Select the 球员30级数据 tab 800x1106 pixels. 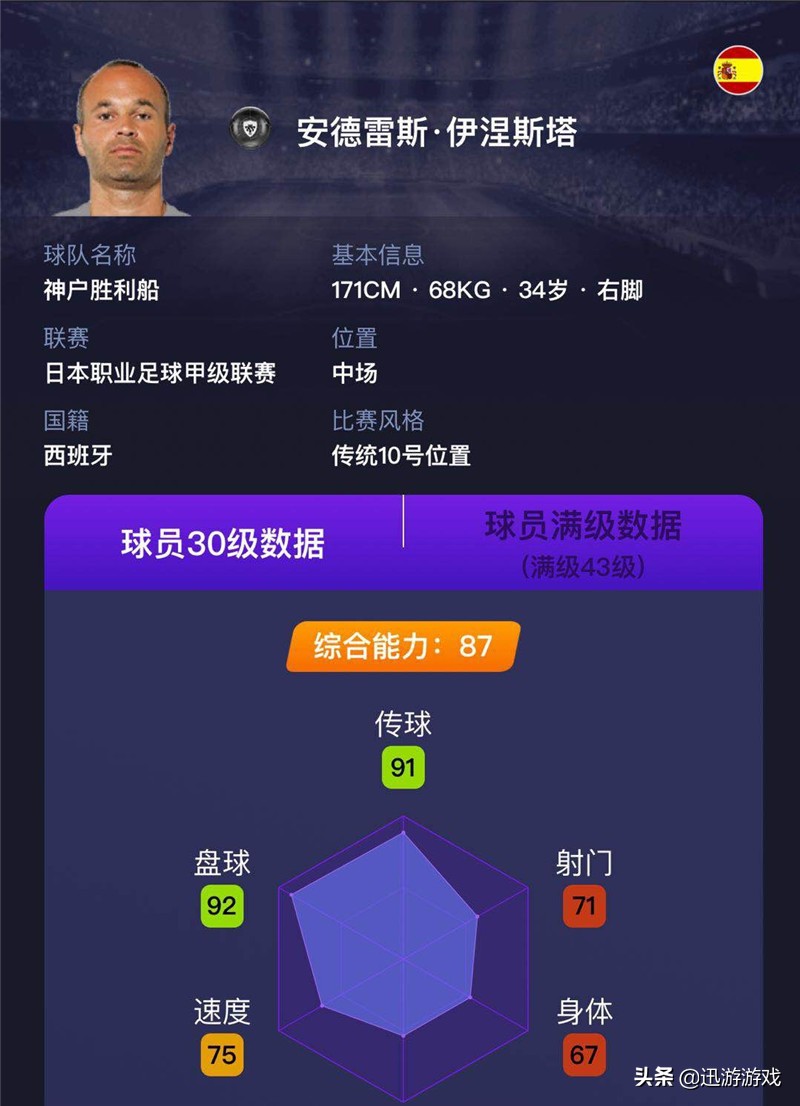coord(223,543)
